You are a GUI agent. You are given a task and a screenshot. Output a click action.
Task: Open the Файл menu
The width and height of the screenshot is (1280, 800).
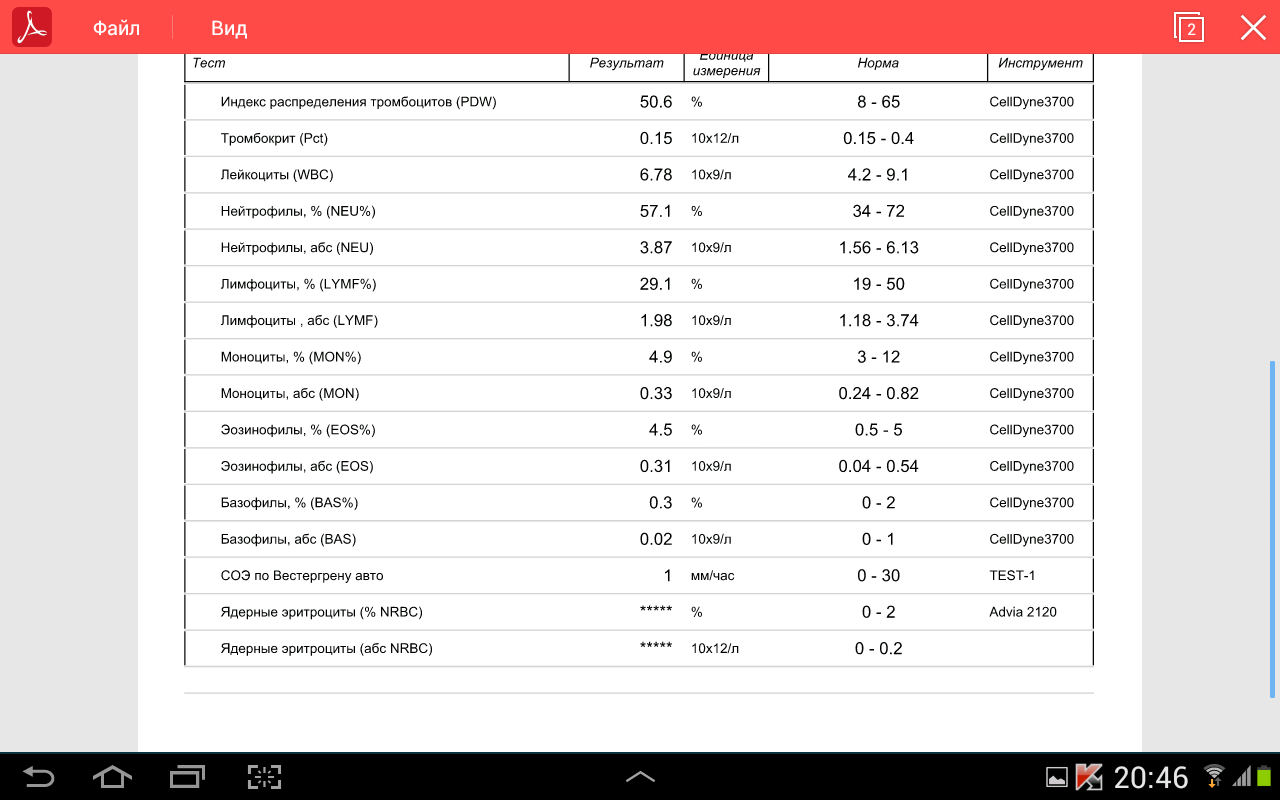pos(116,28)
